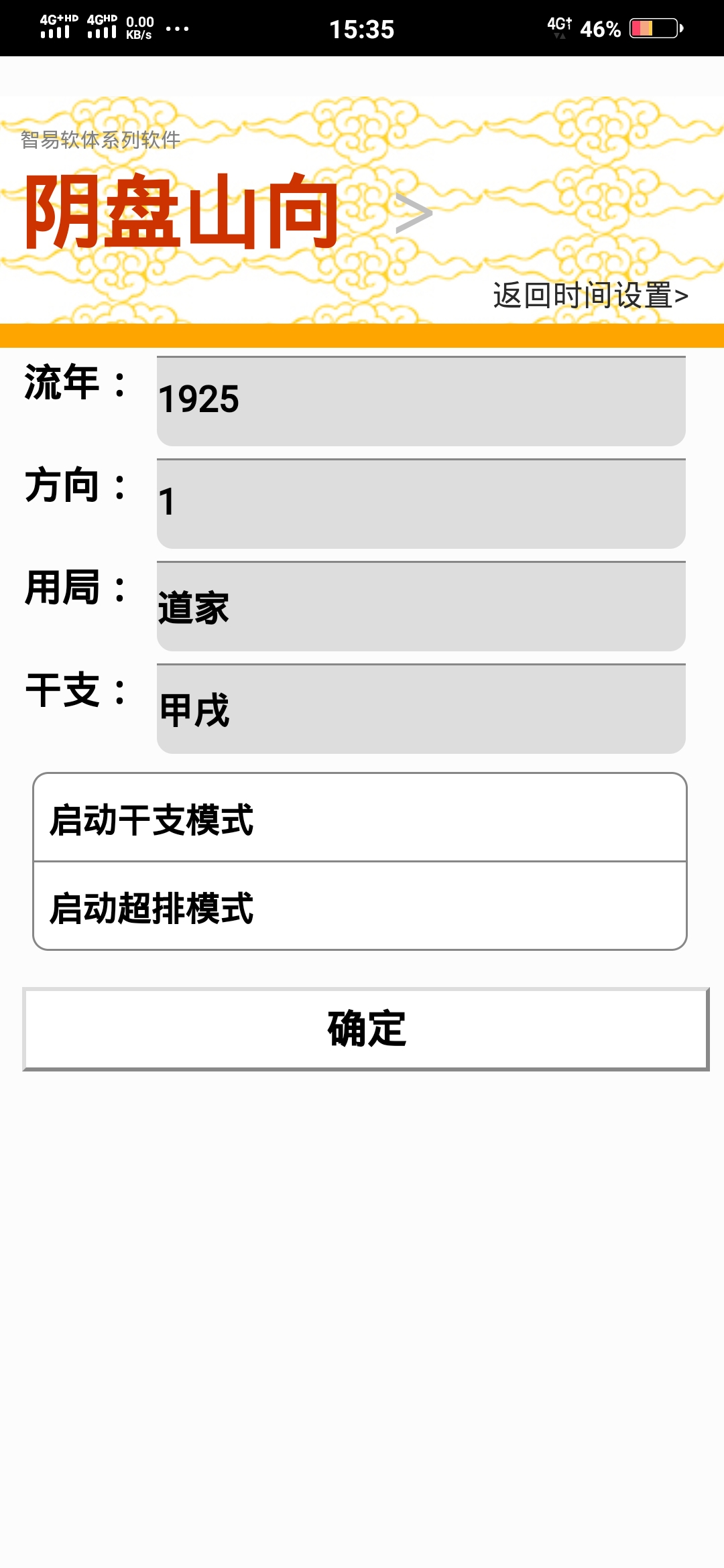Change the 方向 field value

click(421, 503)
